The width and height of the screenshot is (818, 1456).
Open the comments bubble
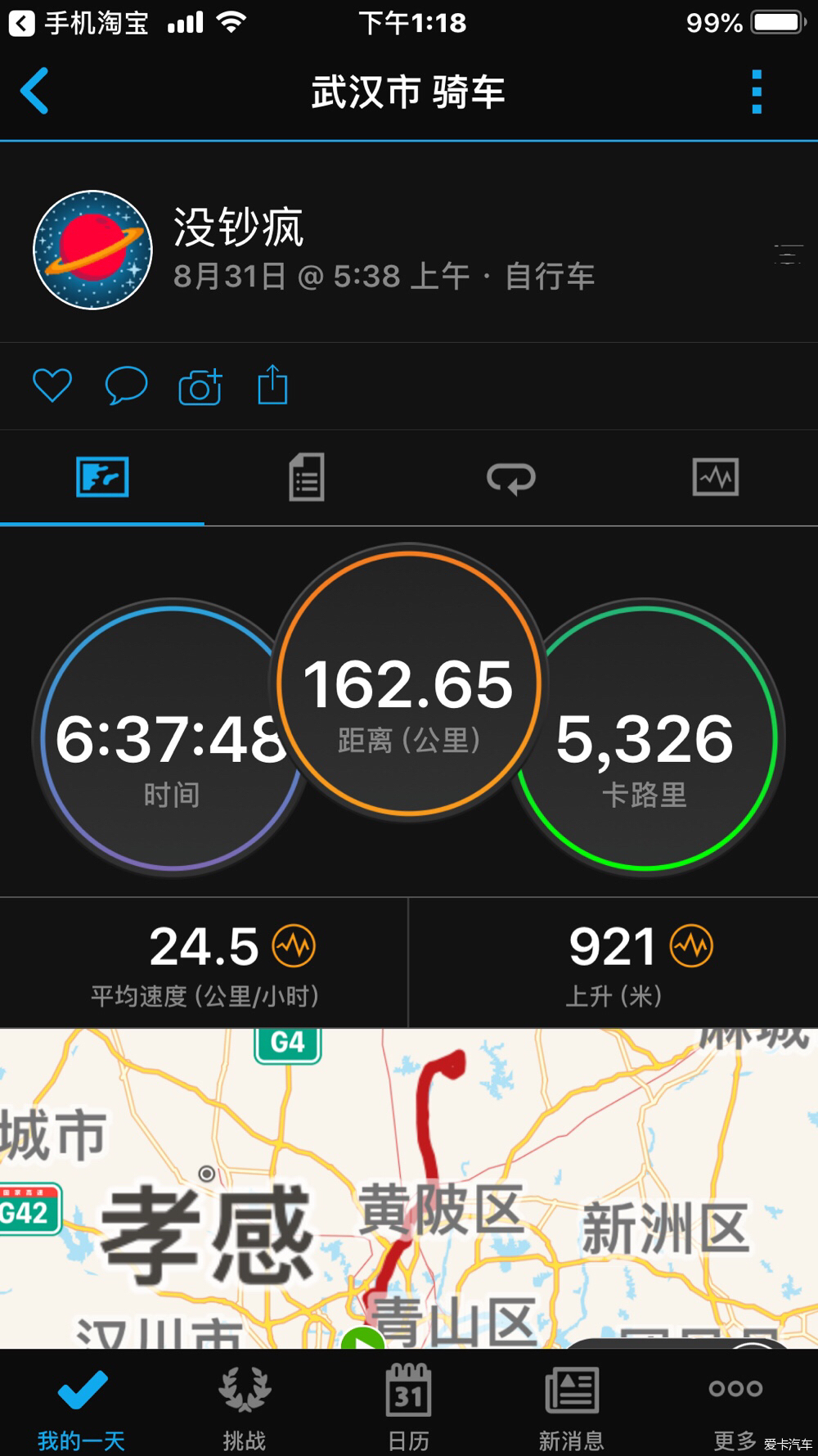pos(126,385)
